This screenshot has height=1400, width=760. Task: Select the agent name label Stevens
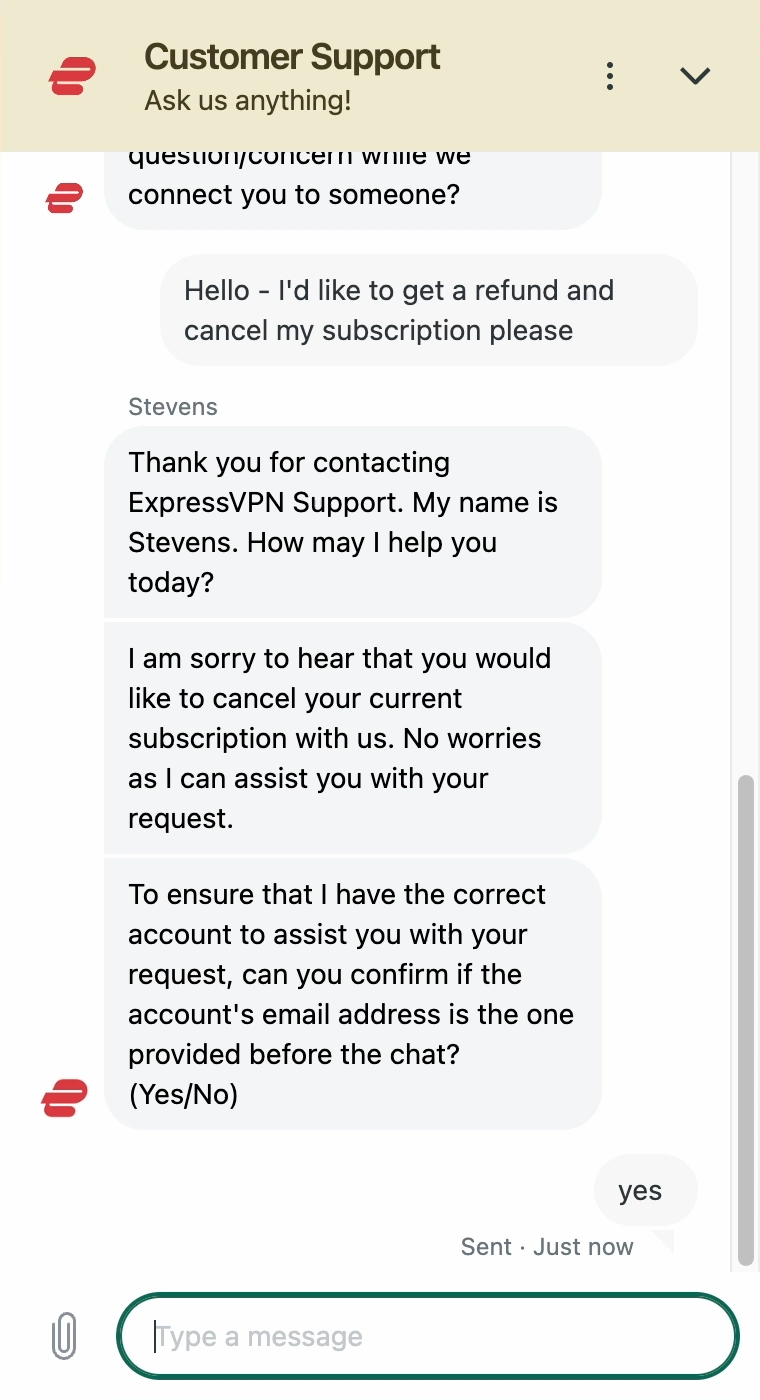pos(172,407)
